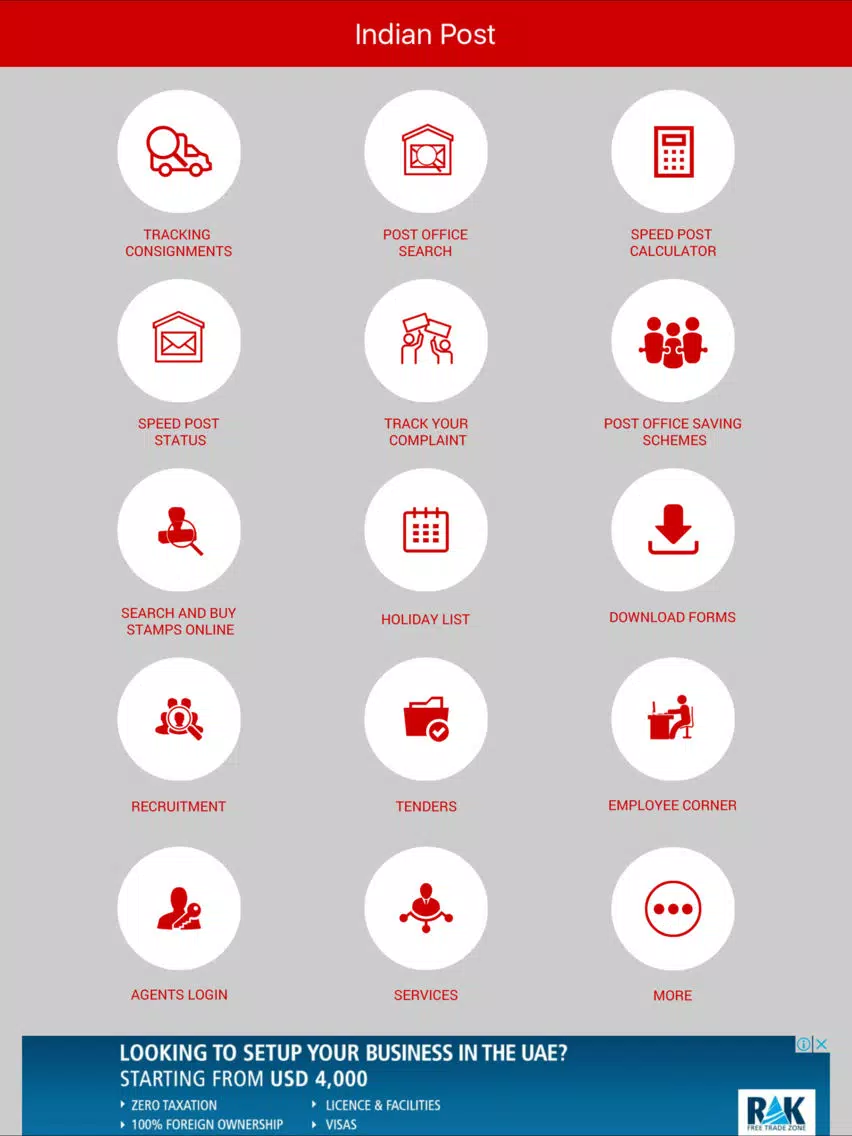Screen dimensions: 852x1136
Task: Go to Recruitment
Action: point(179,719)
